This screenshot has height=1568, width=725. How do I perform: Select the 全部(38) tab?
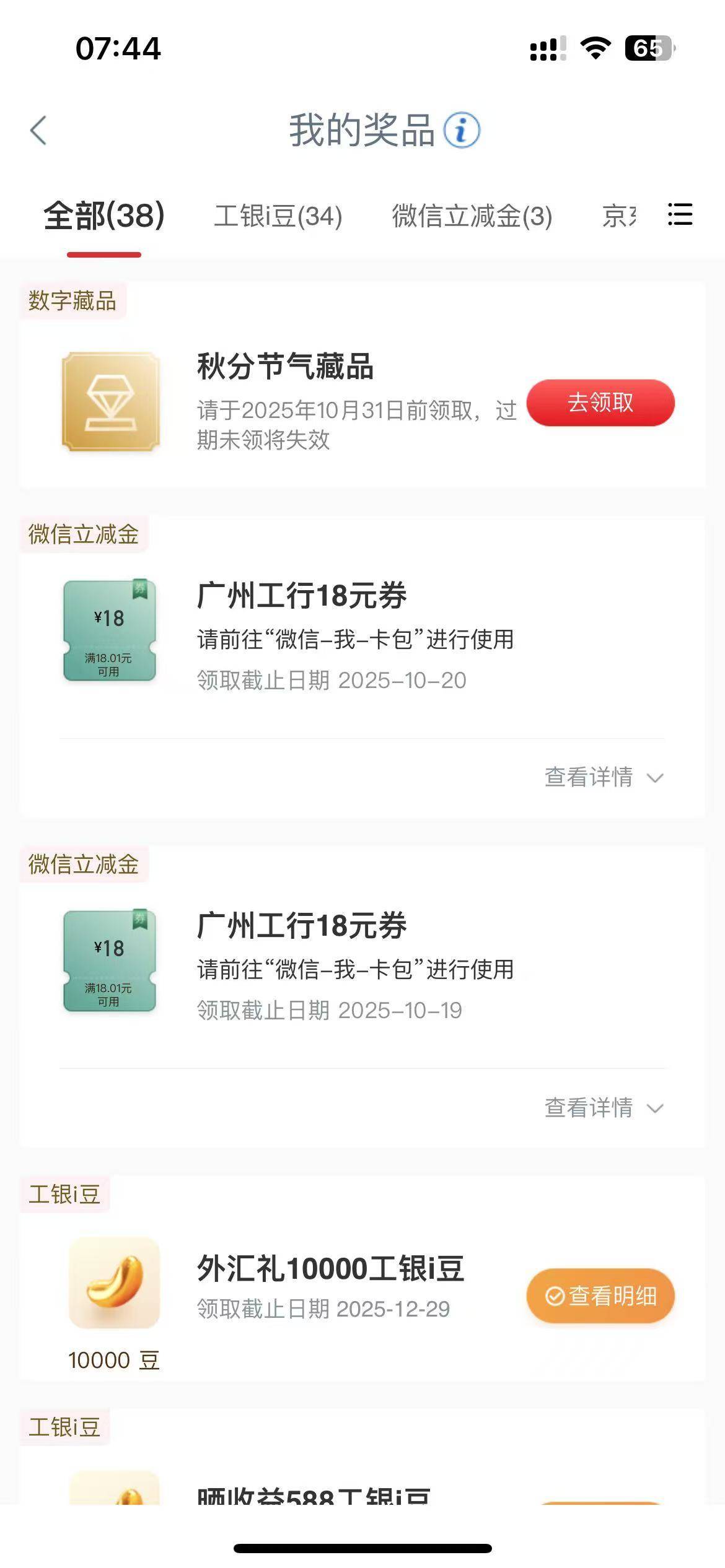tap(104, 216)
